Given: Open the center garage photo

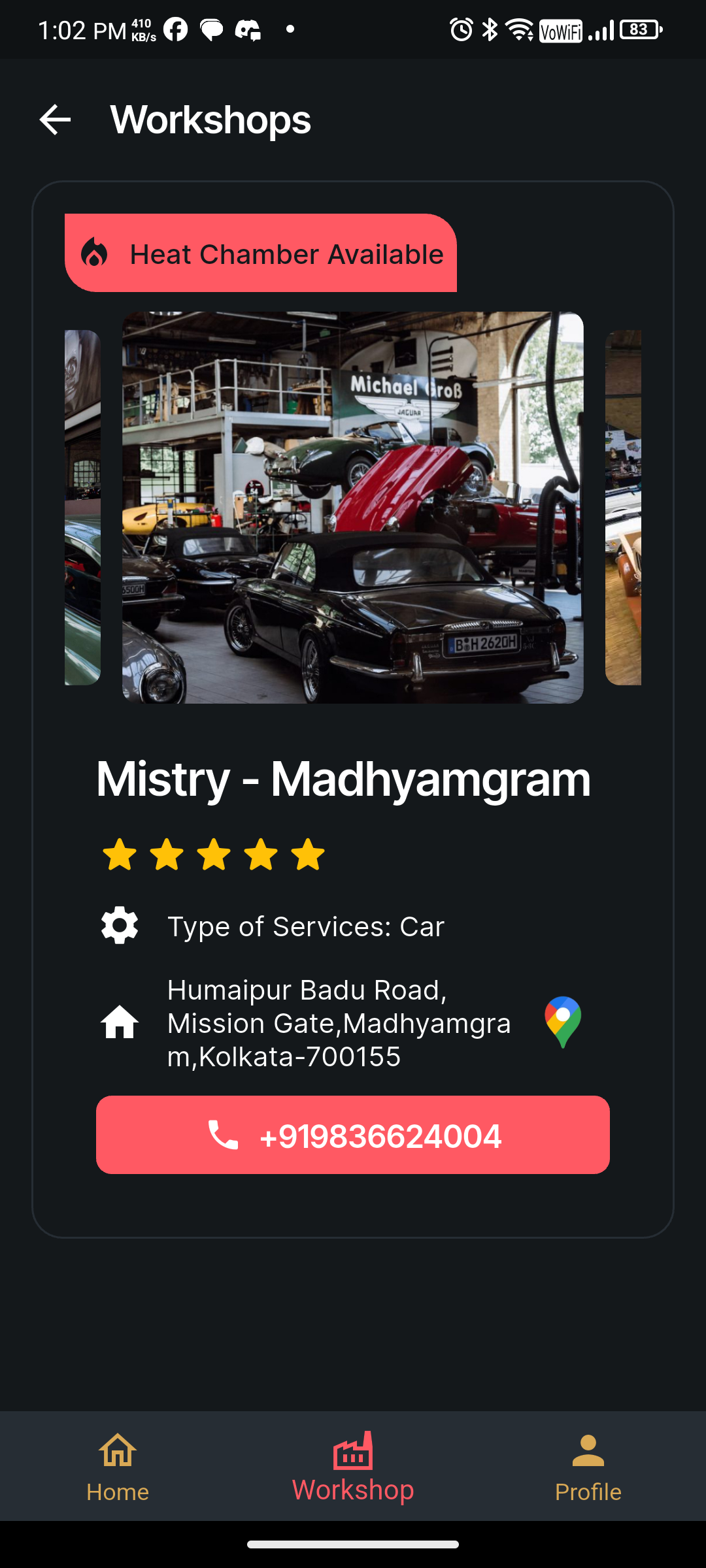Looking at the screenshot, I should click(353, 508).
